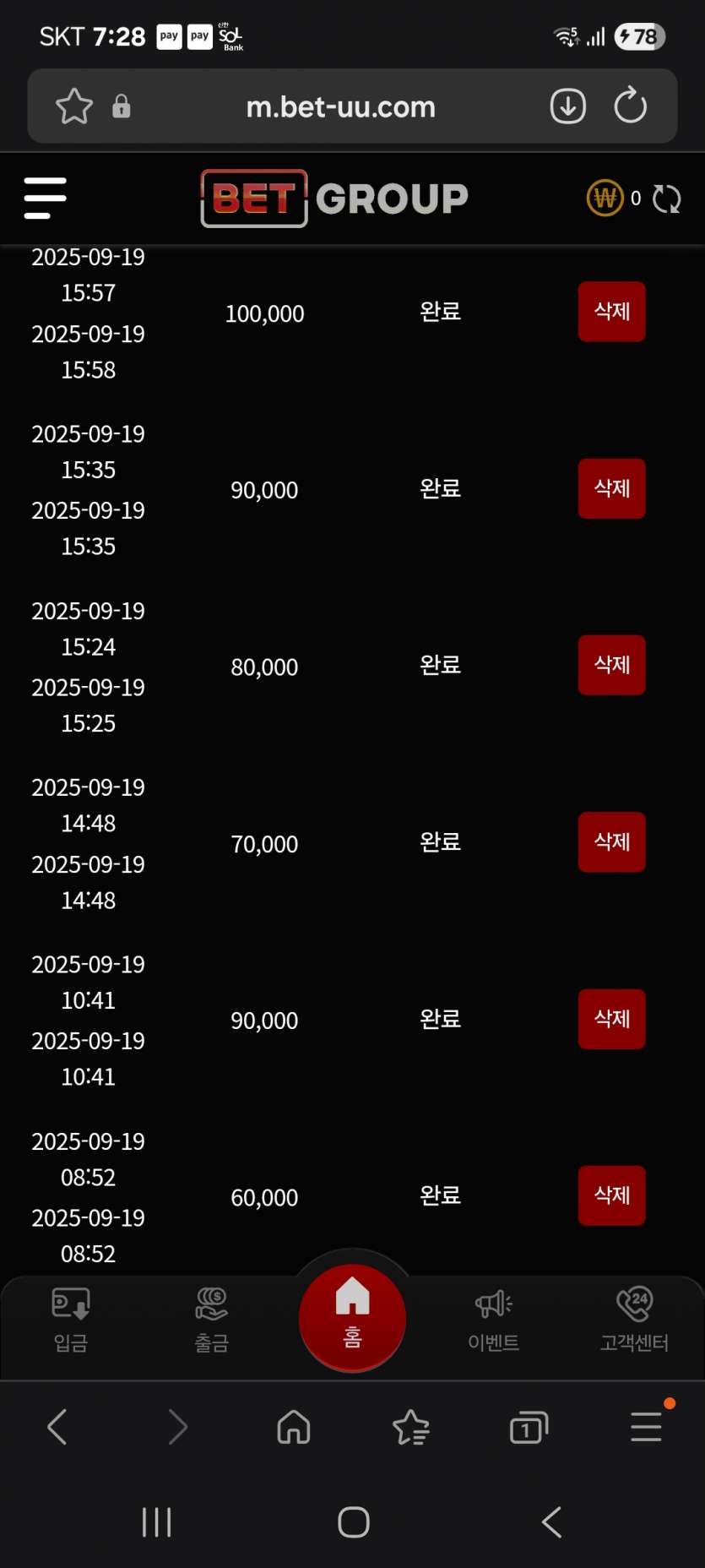The width and height of the screenshot is (705, 1568).
Task: Delete the 90,000 entry from 15:35
Action: click(x=611, y=488)
